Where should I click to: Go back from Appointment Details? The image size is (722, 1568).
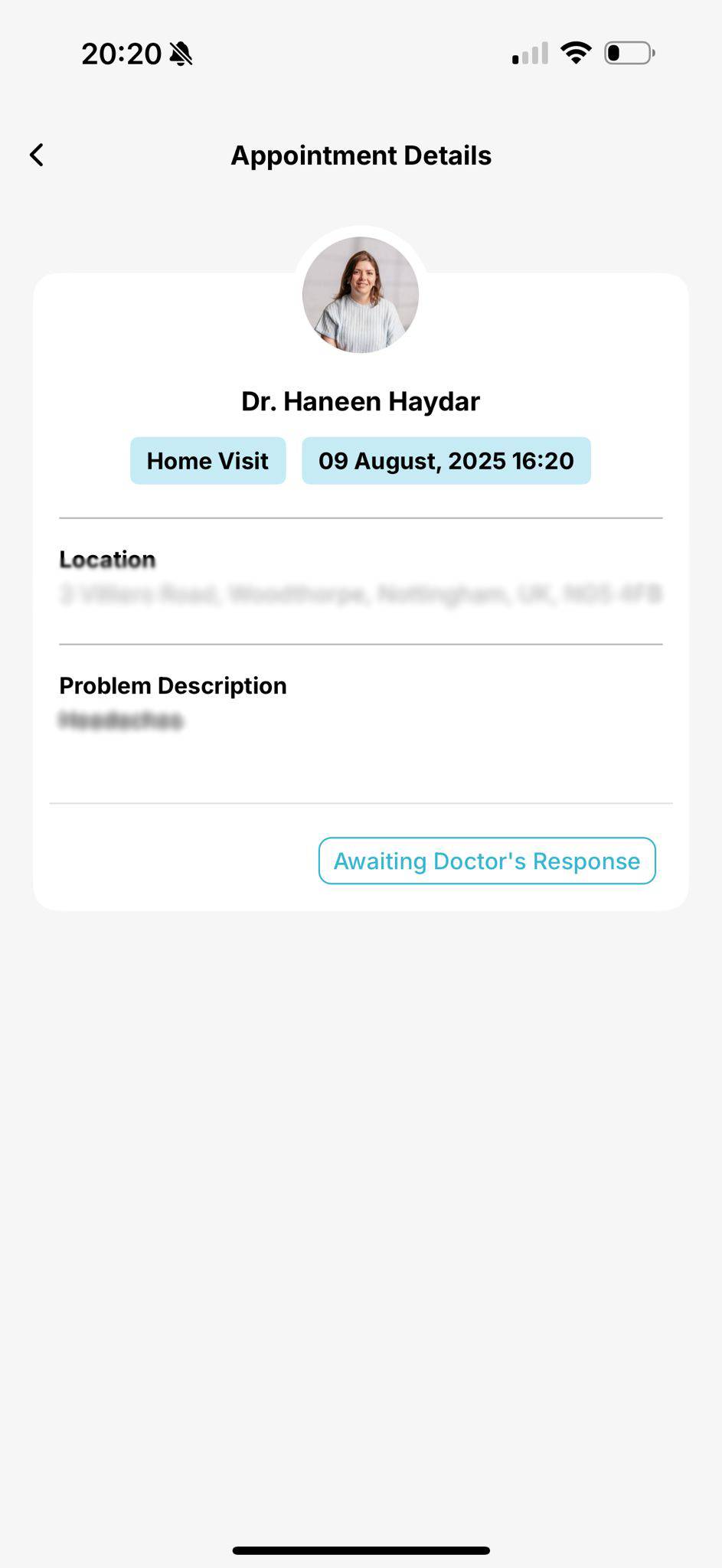click(x=37, y=155)
